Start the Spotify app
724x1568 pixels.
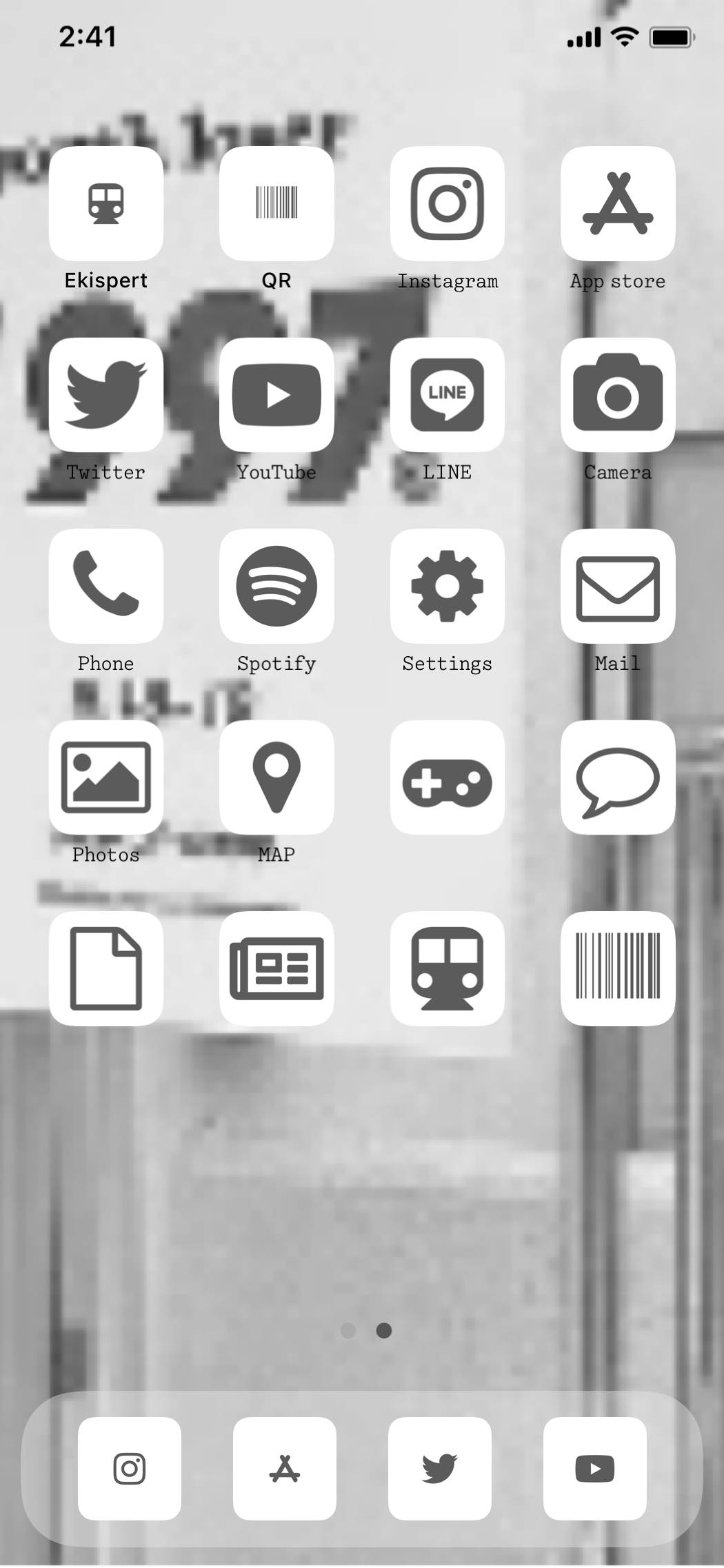(276, 586)
